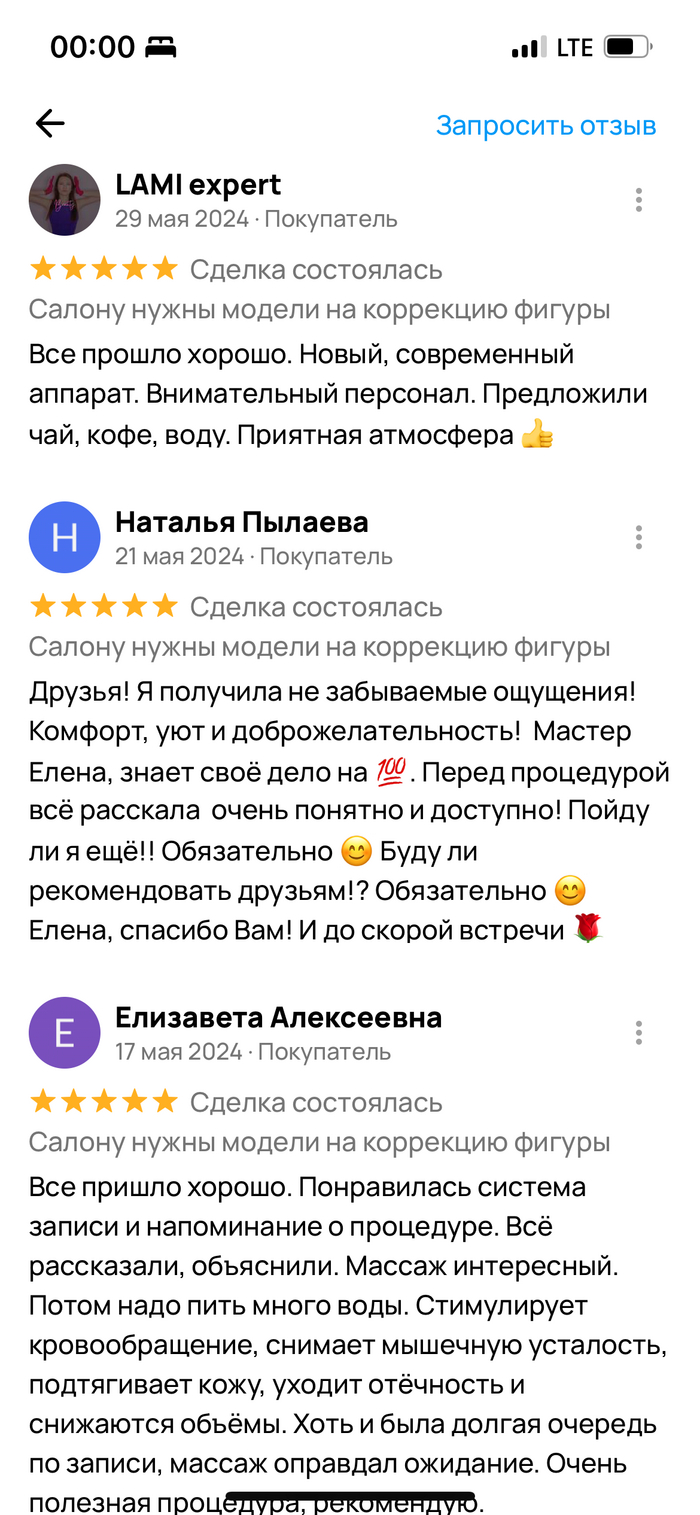Open Наталья Пылаева profile avatar
Image resolution: width=700 pixels, height=1515 pixels.
pos(65,537)
